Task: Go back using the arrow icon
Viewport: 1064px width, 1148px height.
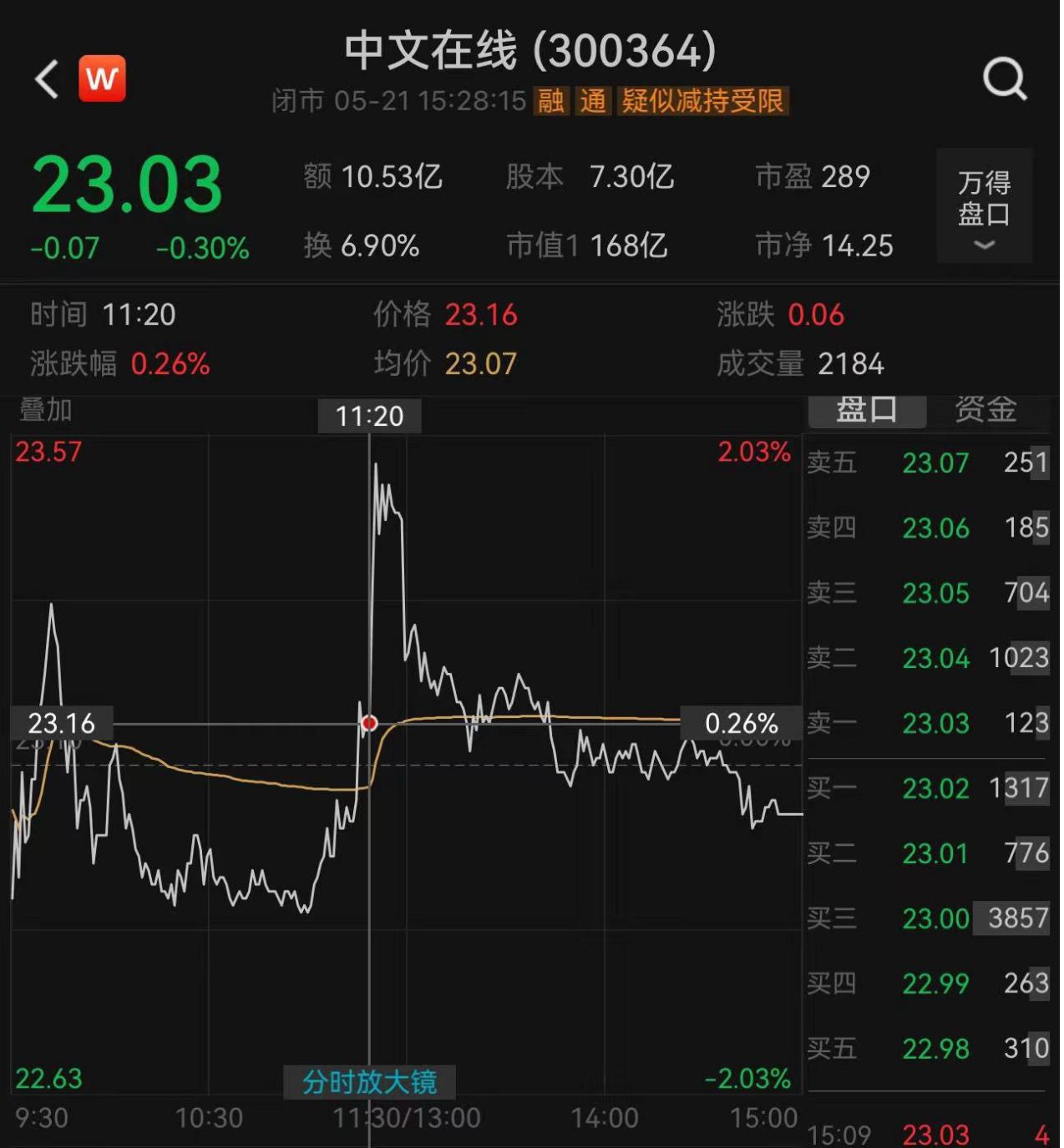Action: point(48,80)
